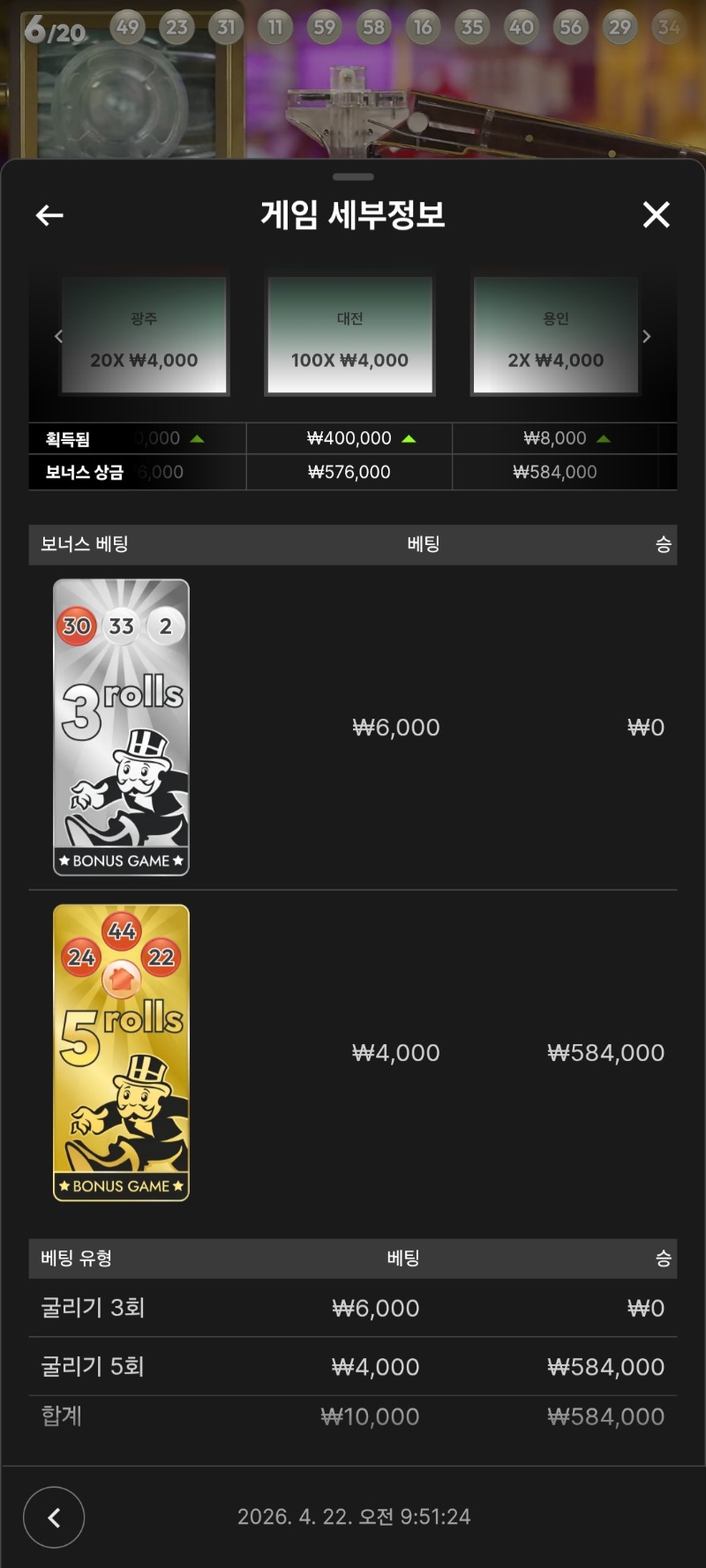Select the 대전 100X card

(349, 335)
